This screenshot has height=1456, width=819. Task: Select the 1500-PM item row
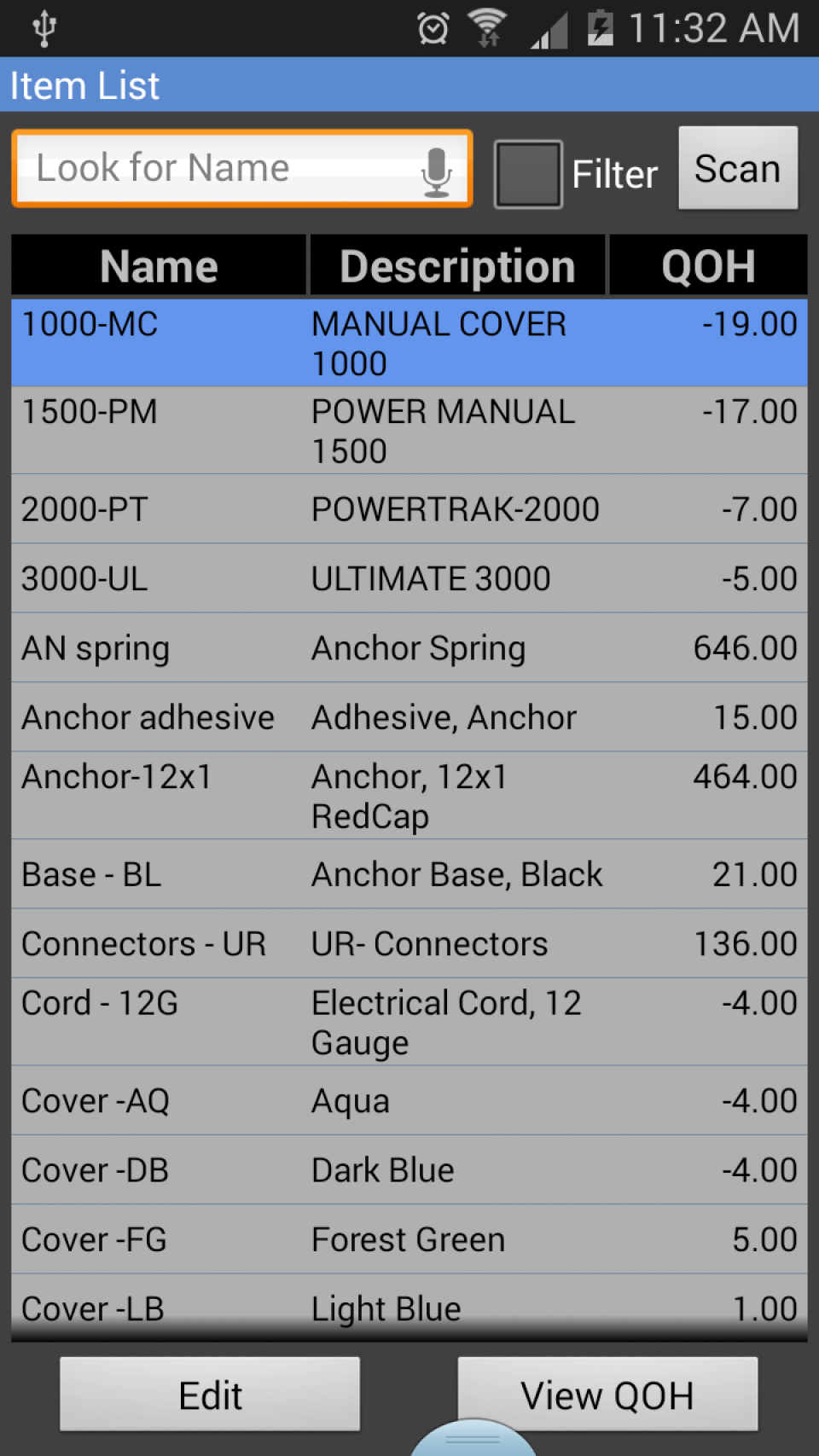409,431
